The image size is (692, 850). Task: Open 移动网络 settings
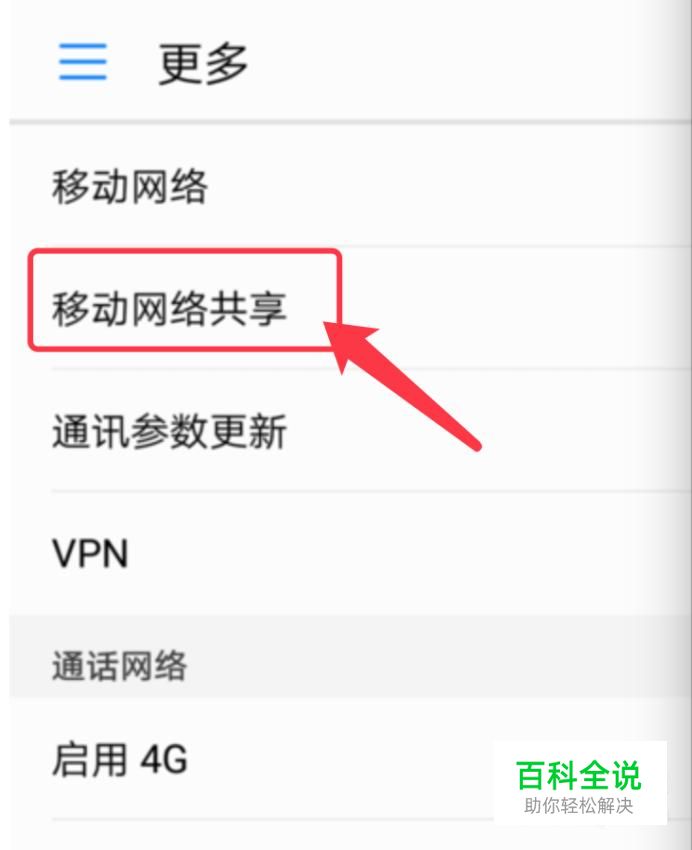130,187
